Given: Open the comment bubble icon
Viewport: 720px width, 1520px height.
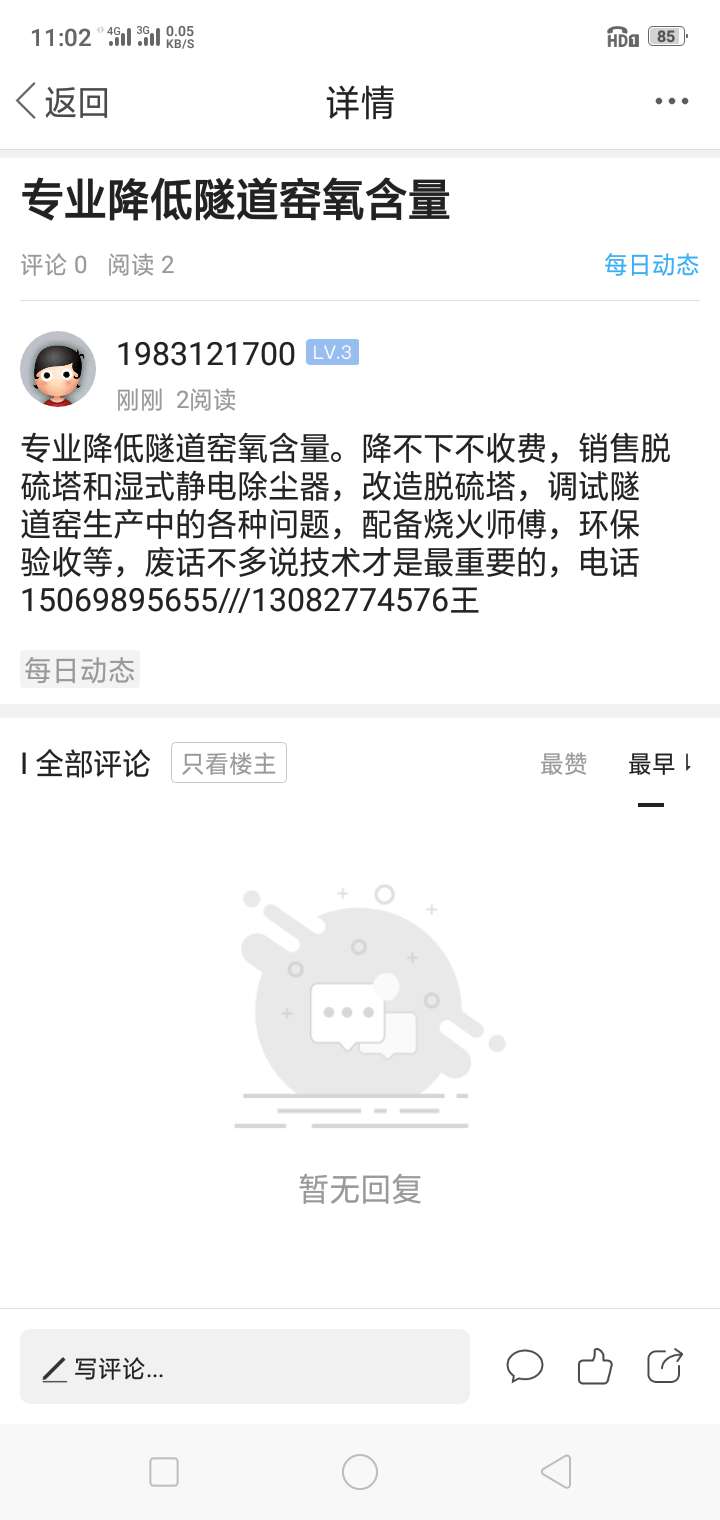Looking at the screenshot, I should (525, 1366).
